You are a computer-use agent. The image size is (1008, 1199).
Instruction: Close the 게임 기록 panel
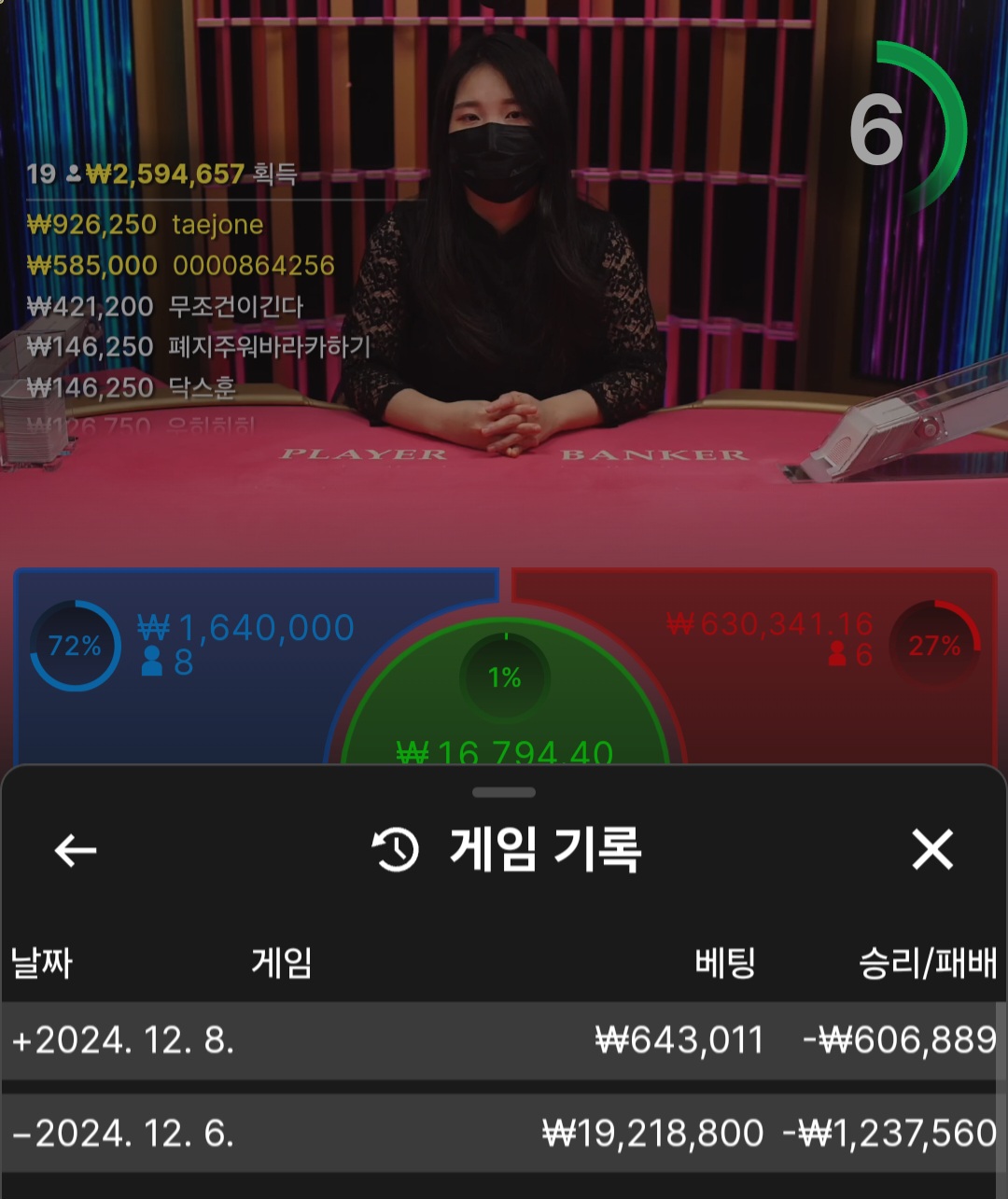click(931, 849)
